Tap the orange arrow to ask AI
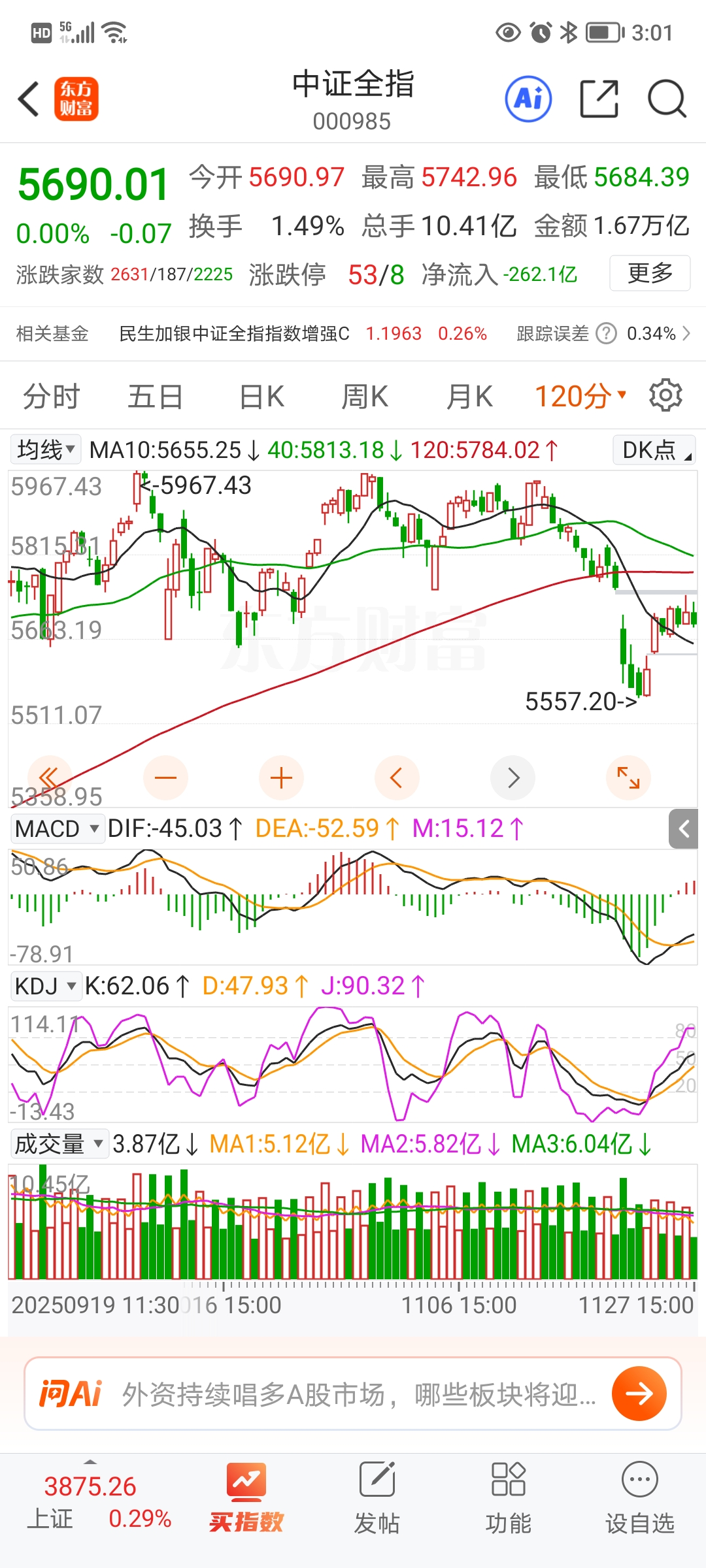 pyautogui.click(x=639, y=1394)
